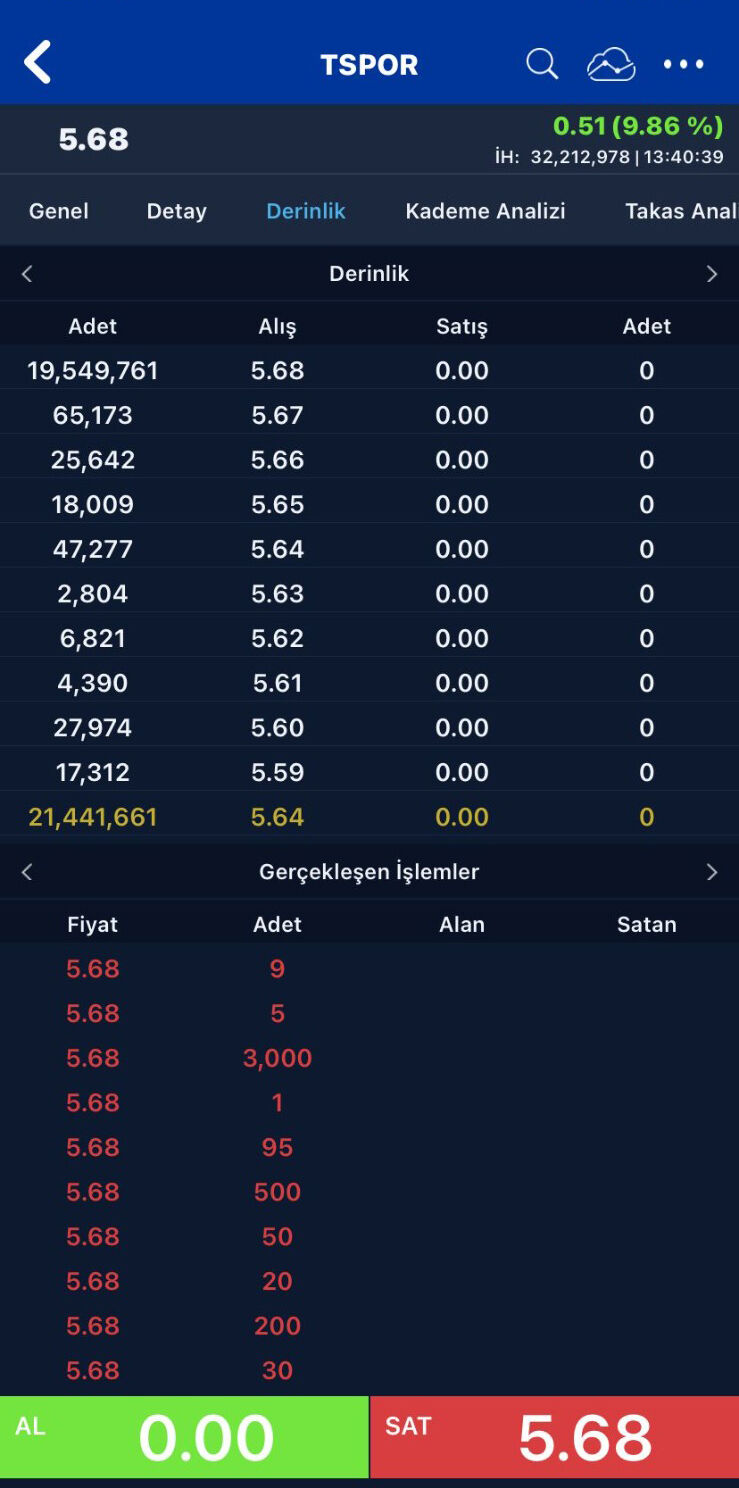Image resolution: width=739 pixels, height=1488 pixels.
Task: Open the search magnifier icon
Action: 541,64
